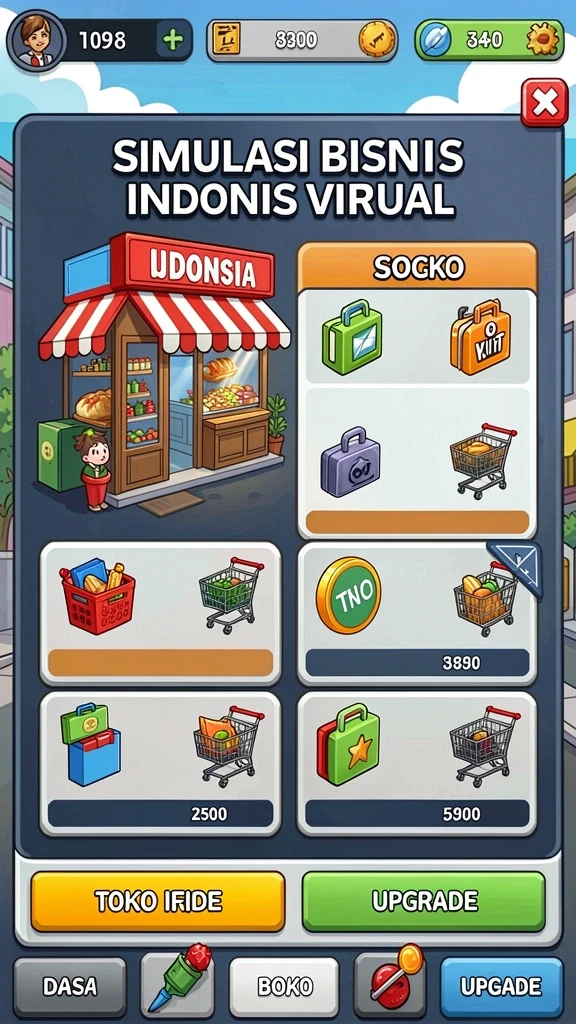The height and width of the screenshot is (1024, 576).
Task: Tap the green UPGRADE button
Action: point(423,901)
